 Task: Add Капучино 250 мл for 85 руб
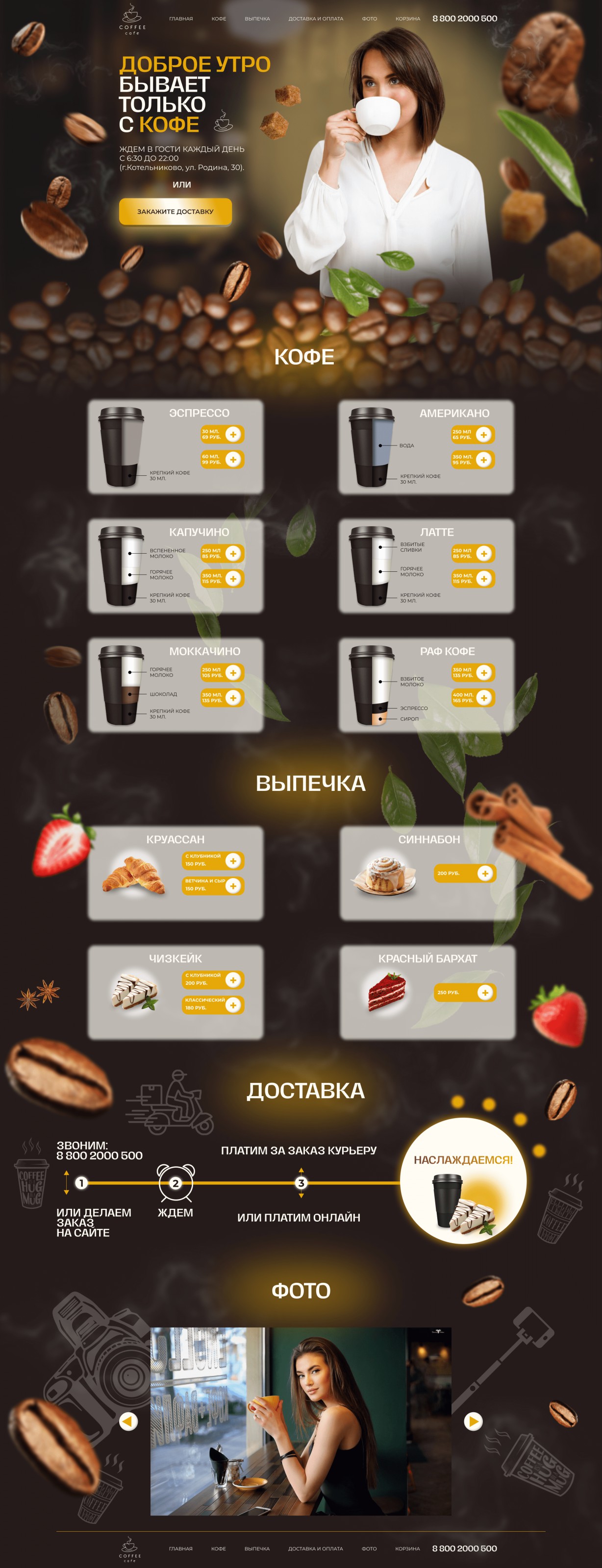point(233,553)
